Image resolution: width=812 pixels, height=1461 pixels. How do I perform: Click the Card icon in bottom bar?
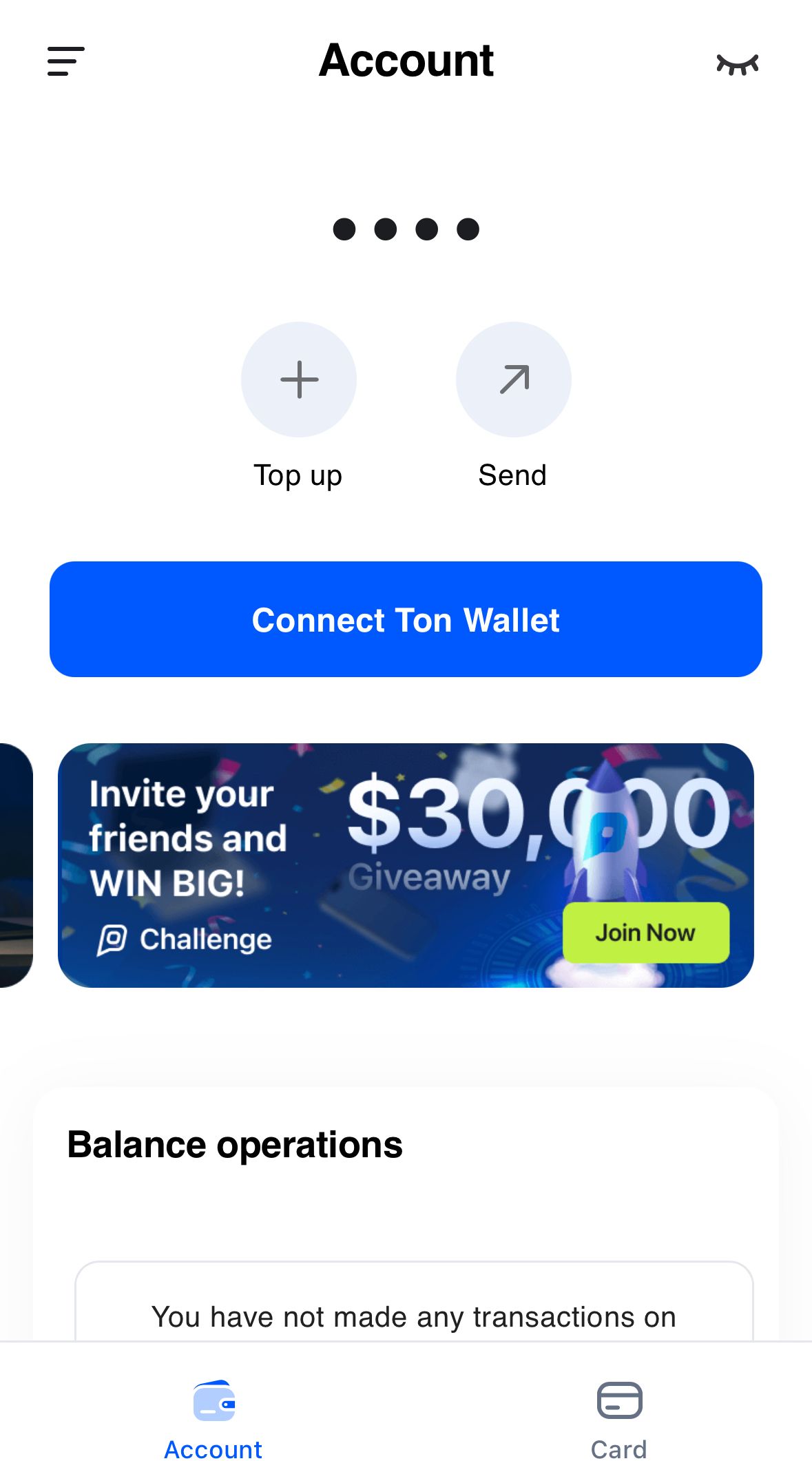(x=618, y=1401)
